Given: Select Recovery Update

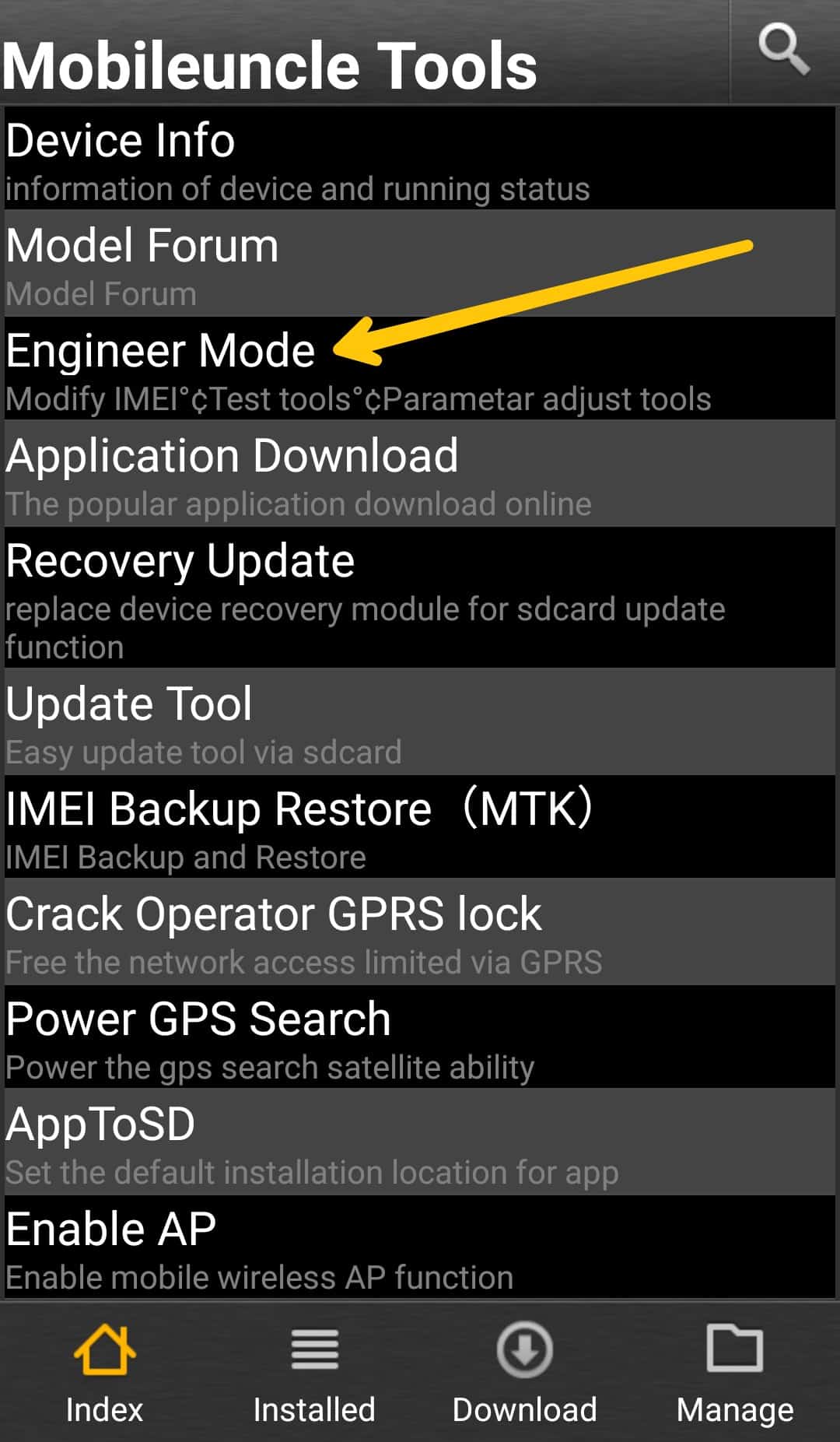Looking at the screenshot, I should pyautogui.click(x=420, y=597).
